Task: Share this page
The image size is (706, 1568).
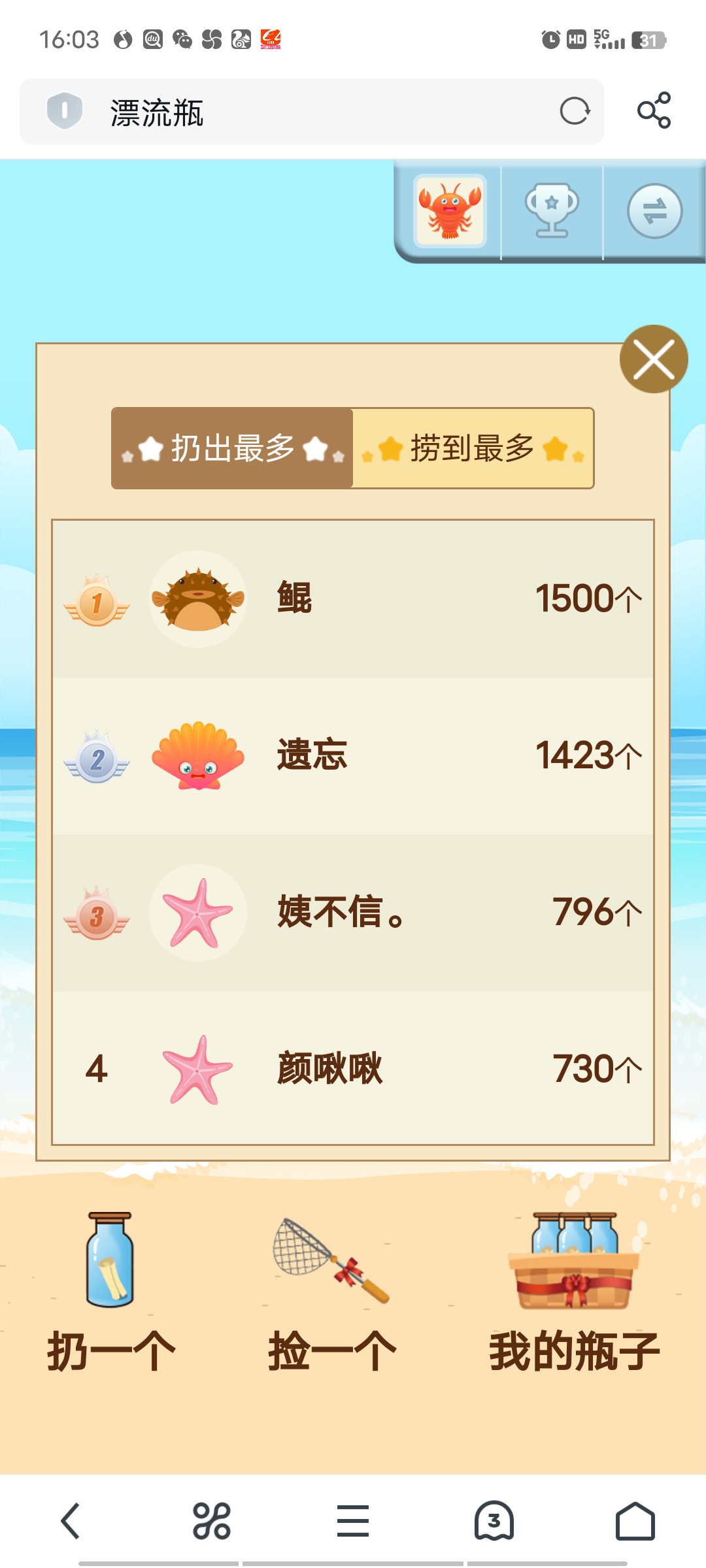Action: pyautogui.click(x=654, y=110)
